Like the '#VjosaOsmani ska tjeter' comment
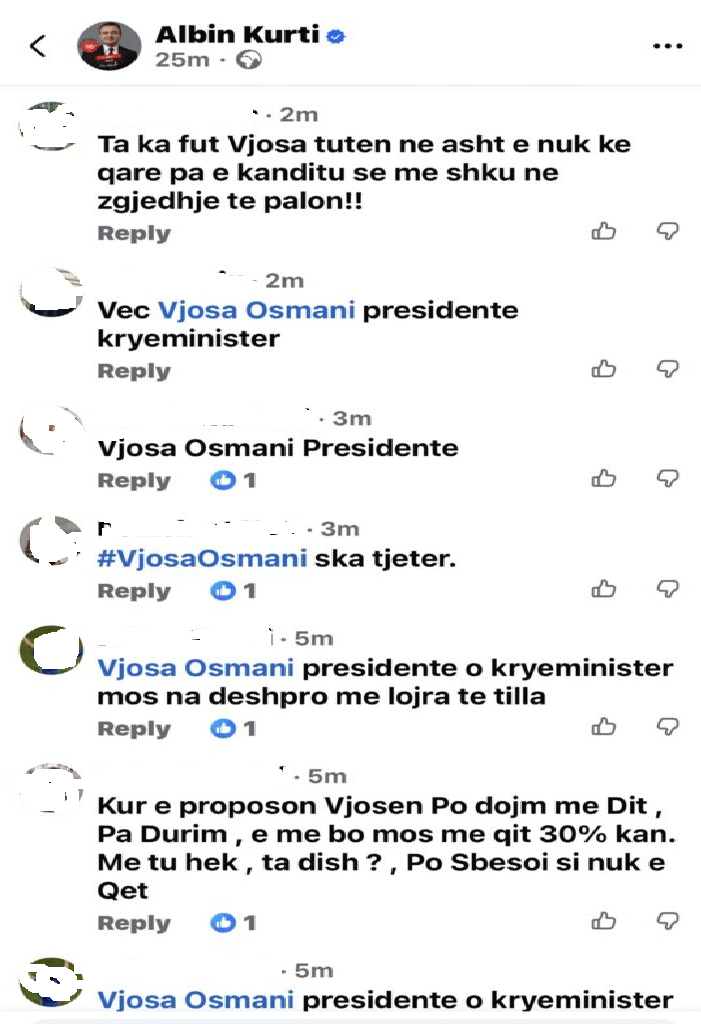This screenshot has width=701, height=1024. (x=604, y=589)
